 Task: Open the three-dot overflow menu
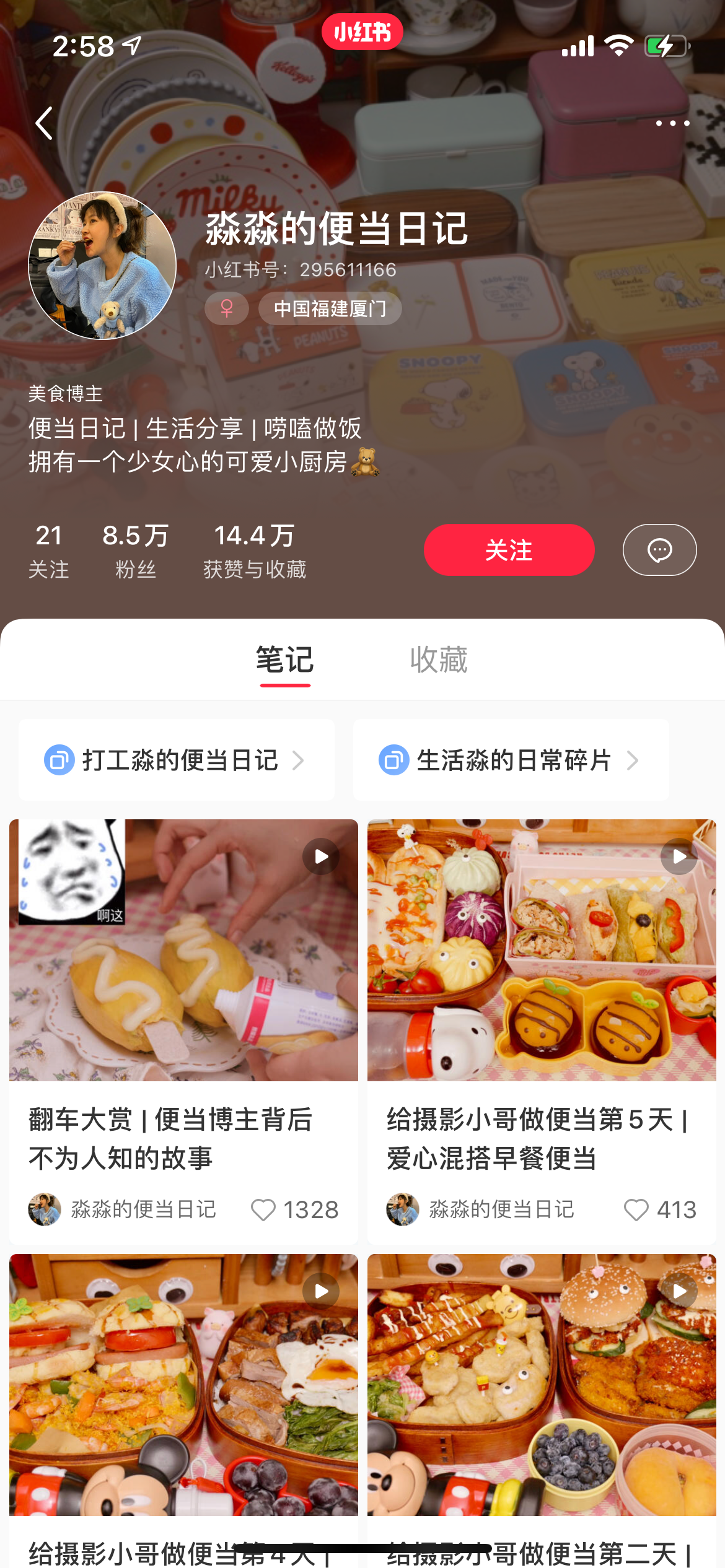672,123
